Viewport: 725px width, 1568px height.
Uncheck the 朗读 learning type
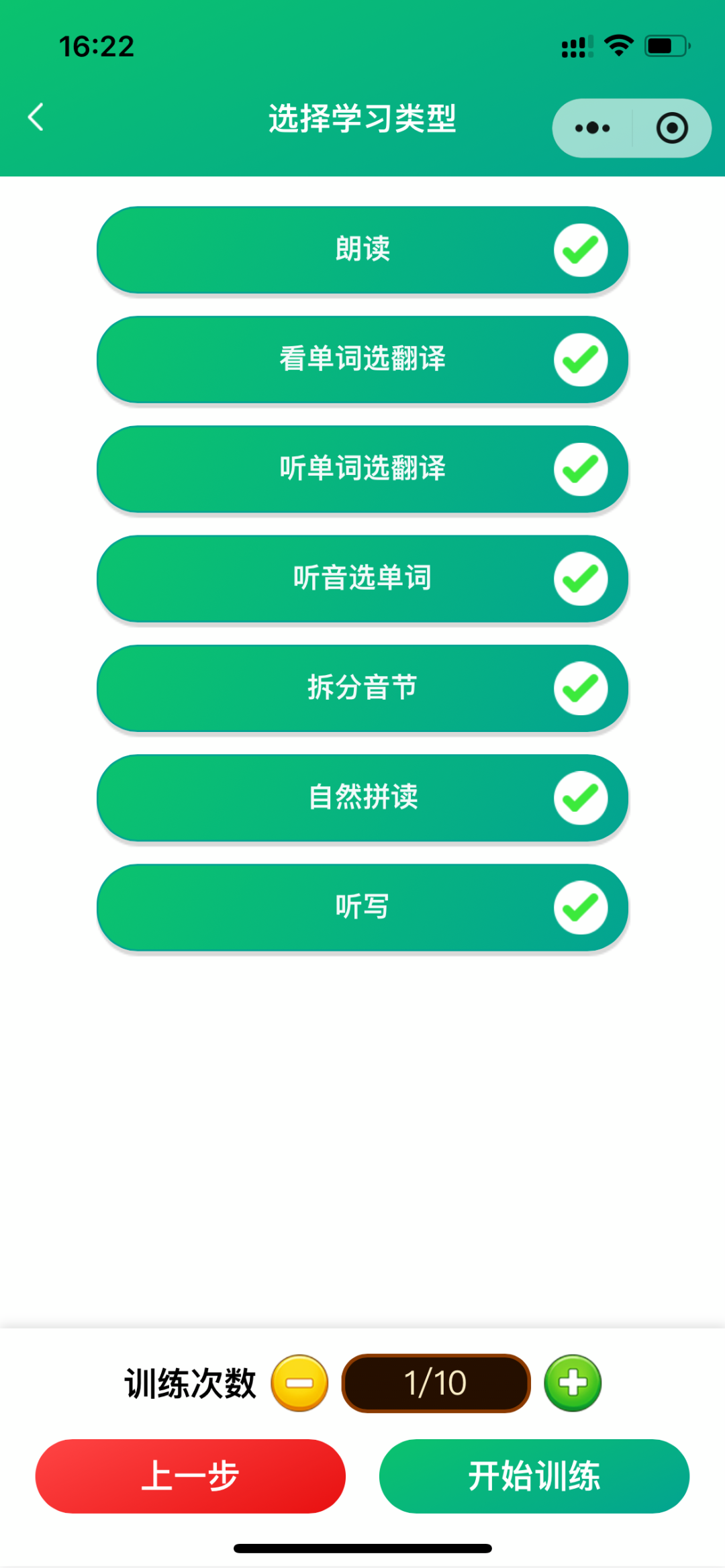pos(581,249)
